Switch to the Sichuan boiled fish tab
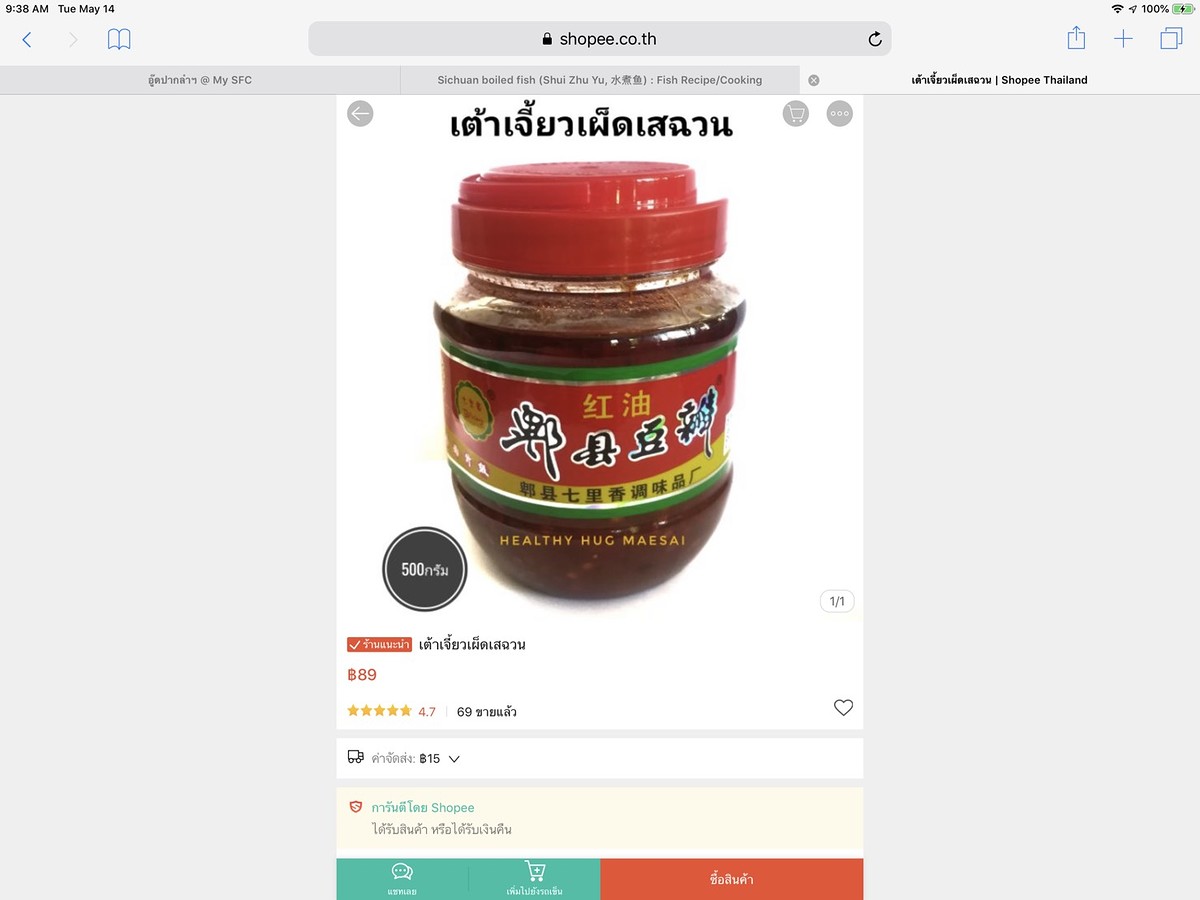Viewport: 1200px width, 900px height. (x=599, y=80)
